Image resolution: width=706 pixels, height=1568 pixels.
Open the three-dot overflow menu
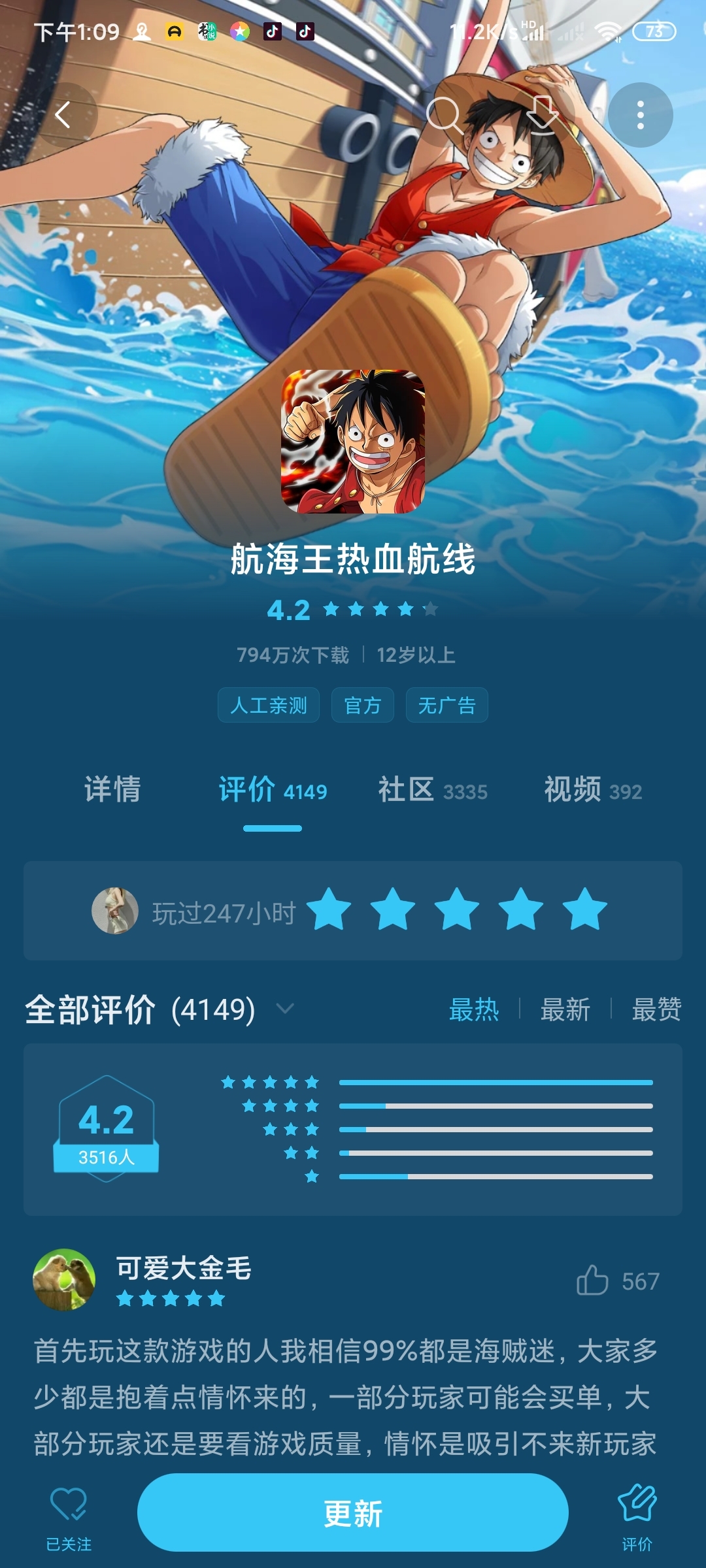click(x=640, y=115)
